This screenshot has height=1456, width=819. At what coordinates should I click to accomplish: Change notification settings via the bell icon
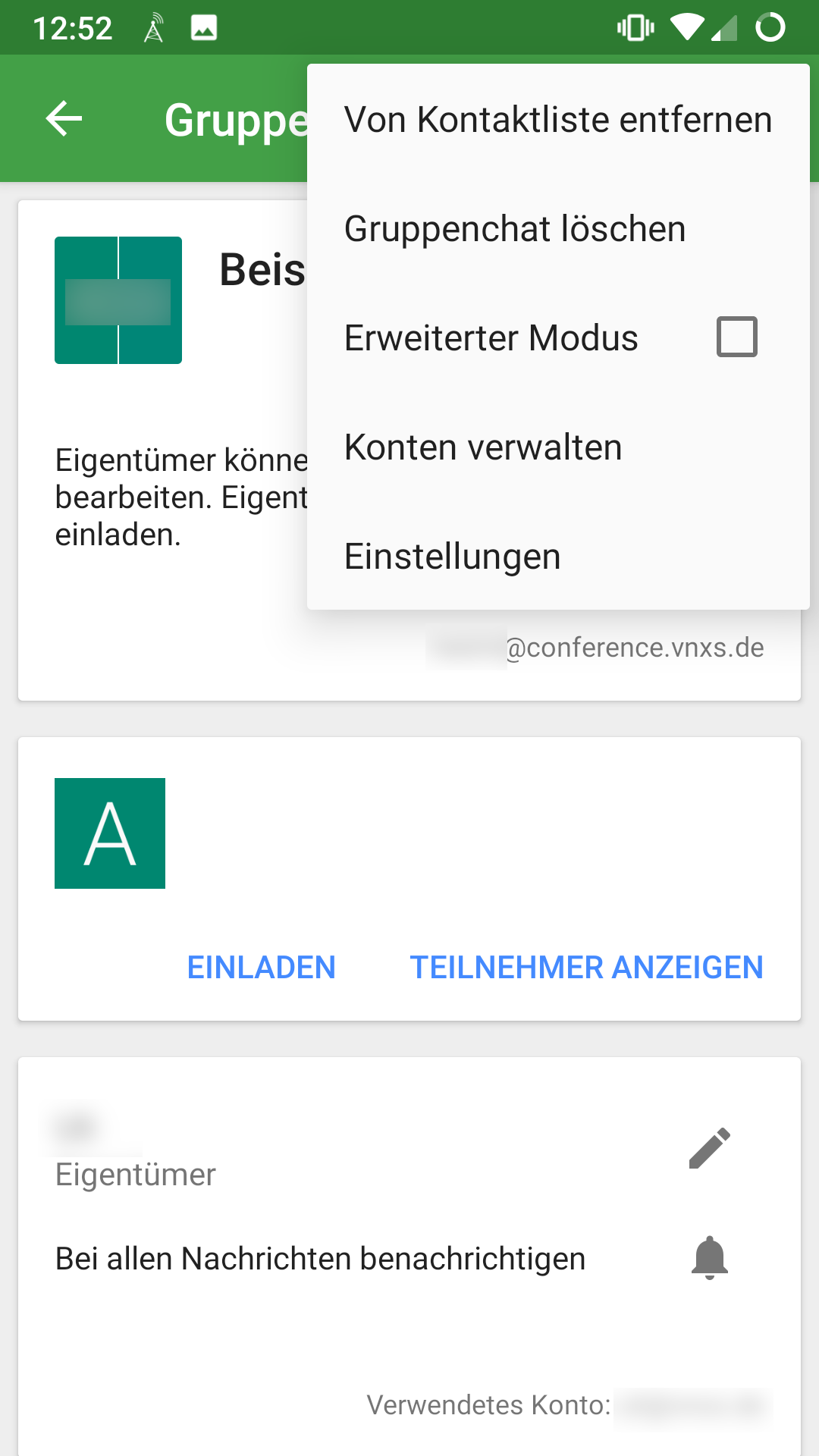pos(710,1258)
